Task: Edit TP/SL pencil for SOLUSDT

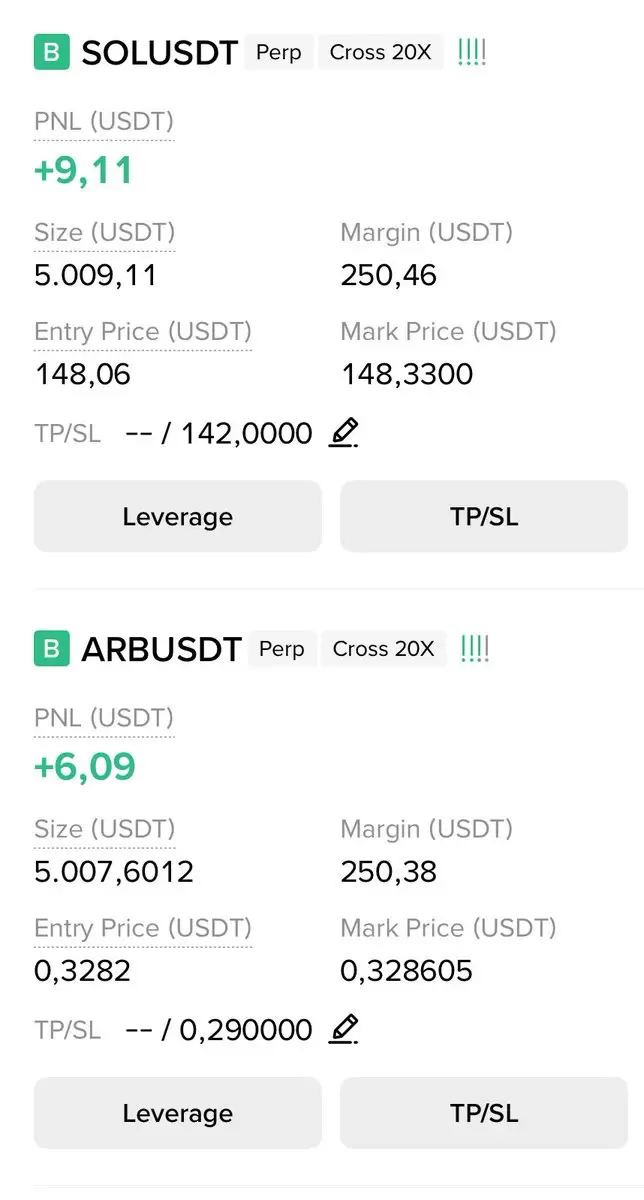Action: [343, 433]
